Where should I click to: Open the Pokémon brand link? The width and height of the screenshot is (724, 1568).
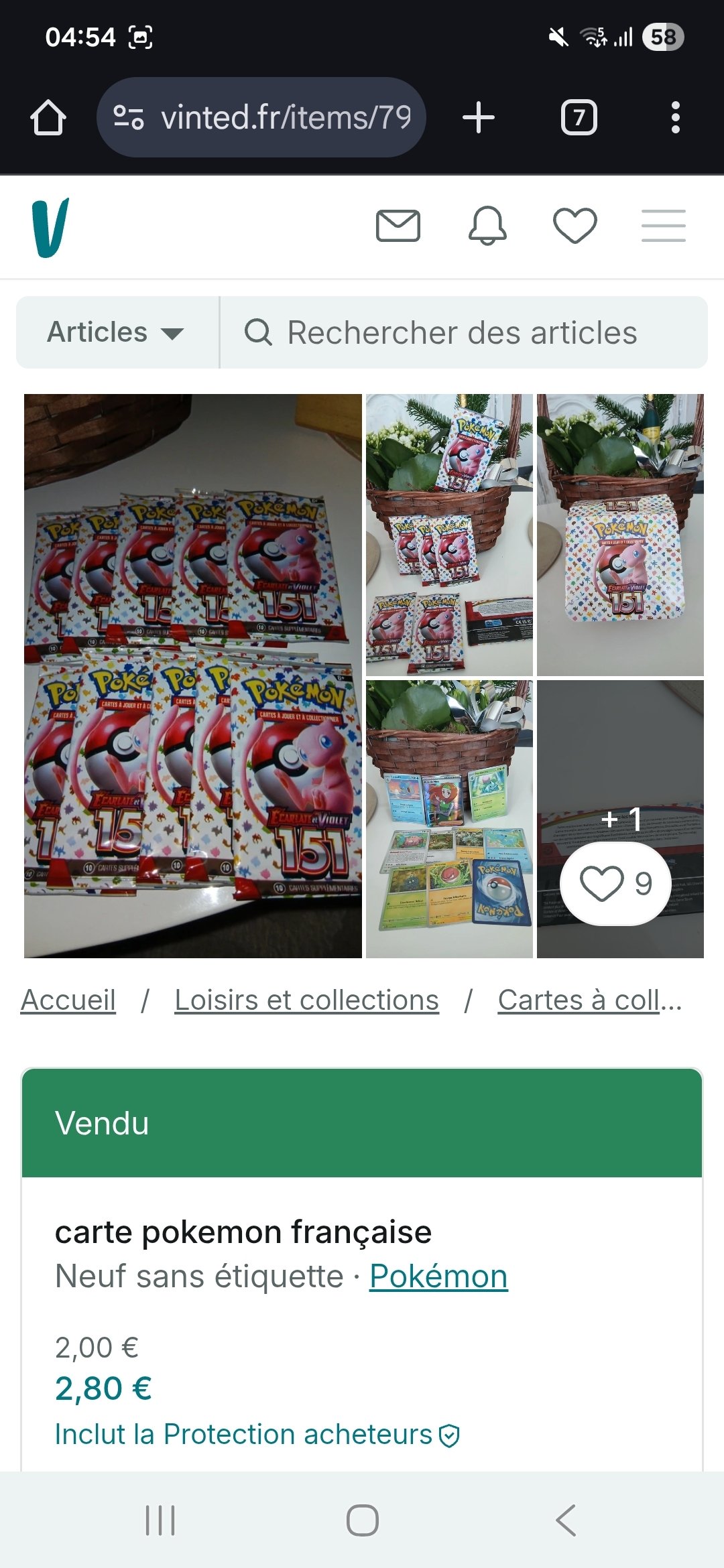point(438,1277)
